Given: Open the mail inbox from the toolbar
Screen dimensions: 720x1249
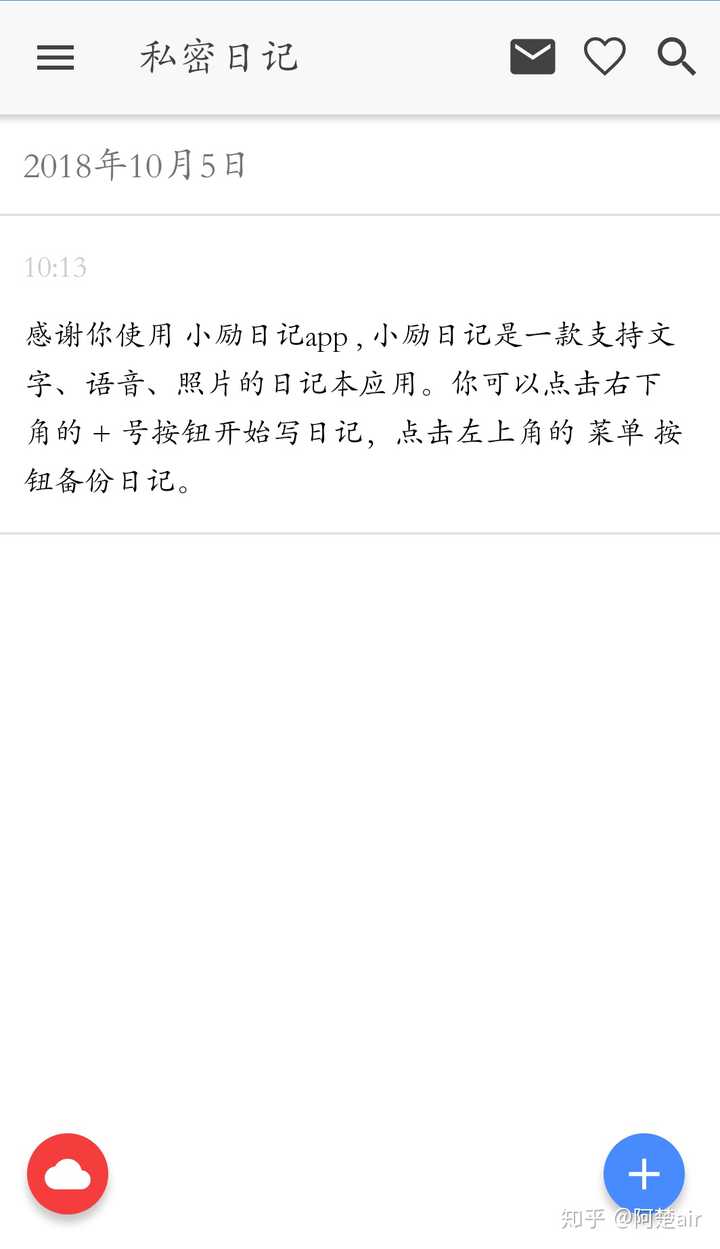Looking at the screenshot, I should click(x=532, y=55).
